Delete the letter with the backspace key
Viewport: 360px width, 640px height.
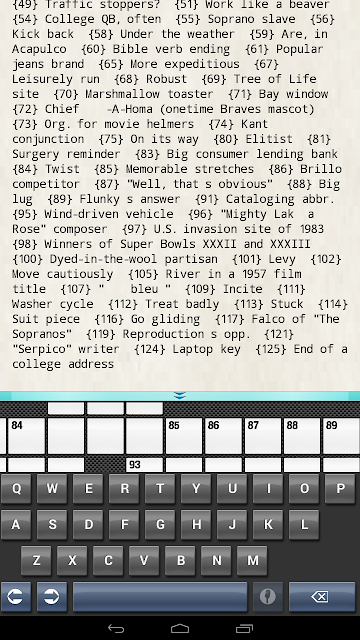click(322, 597)
